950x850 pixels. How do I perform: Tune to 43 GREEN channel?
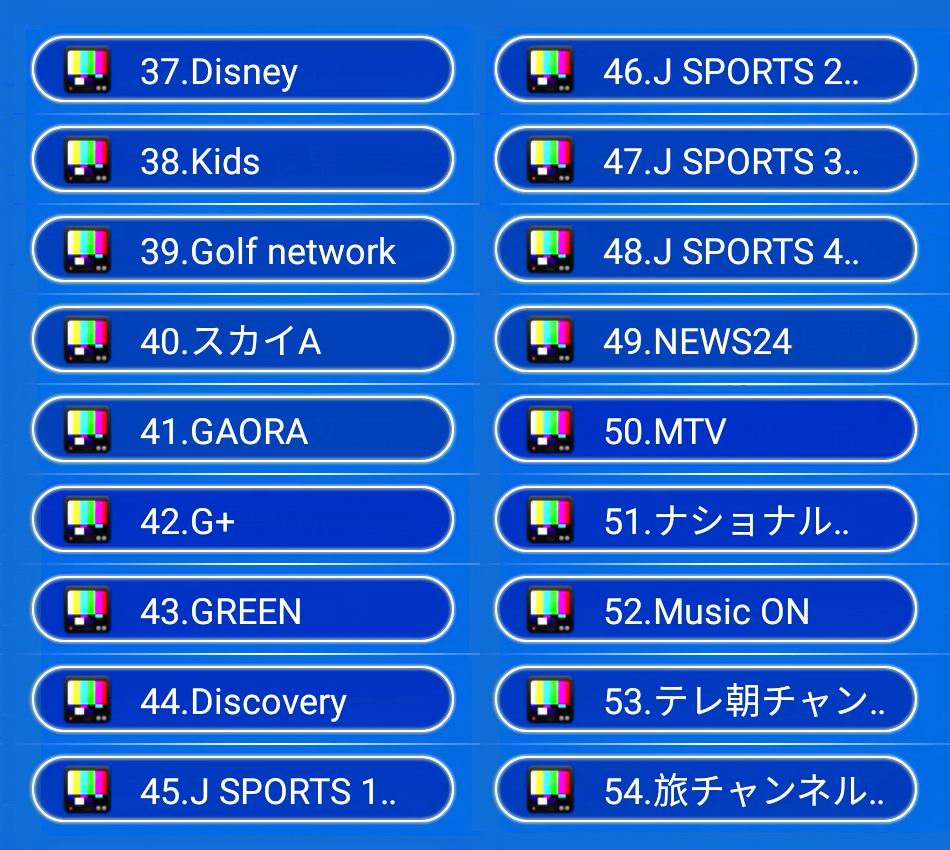(x=242, y=611)
